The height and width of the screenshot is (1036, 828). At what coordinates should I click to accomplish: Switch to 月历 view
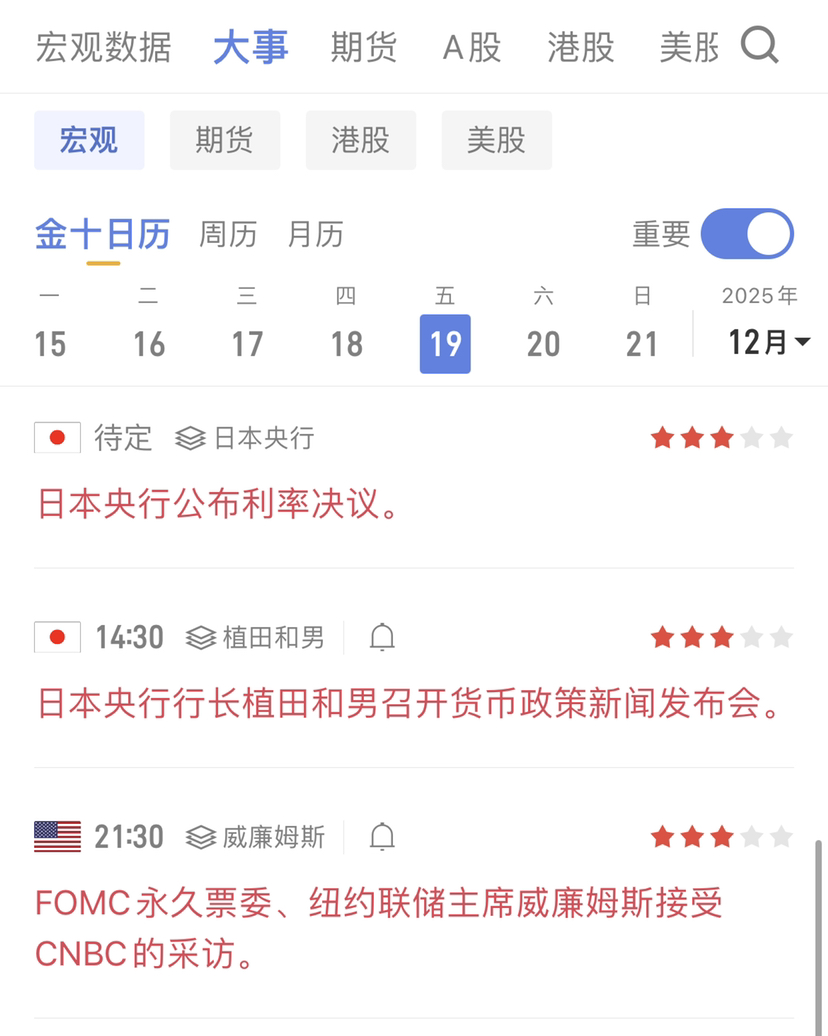(315, 234)
